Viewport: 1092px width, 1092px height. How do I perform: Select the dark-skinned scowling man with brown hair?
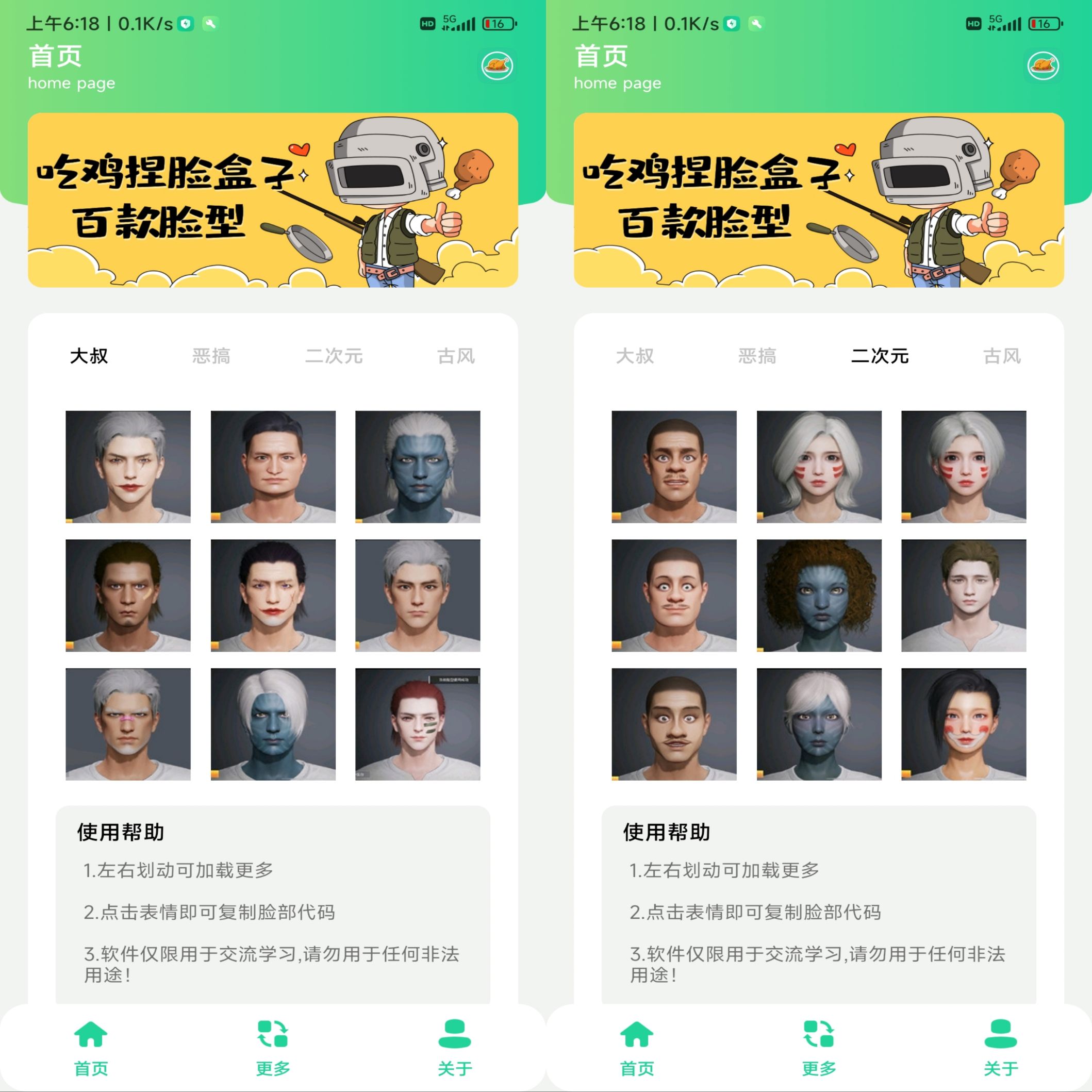pos(128,595)
